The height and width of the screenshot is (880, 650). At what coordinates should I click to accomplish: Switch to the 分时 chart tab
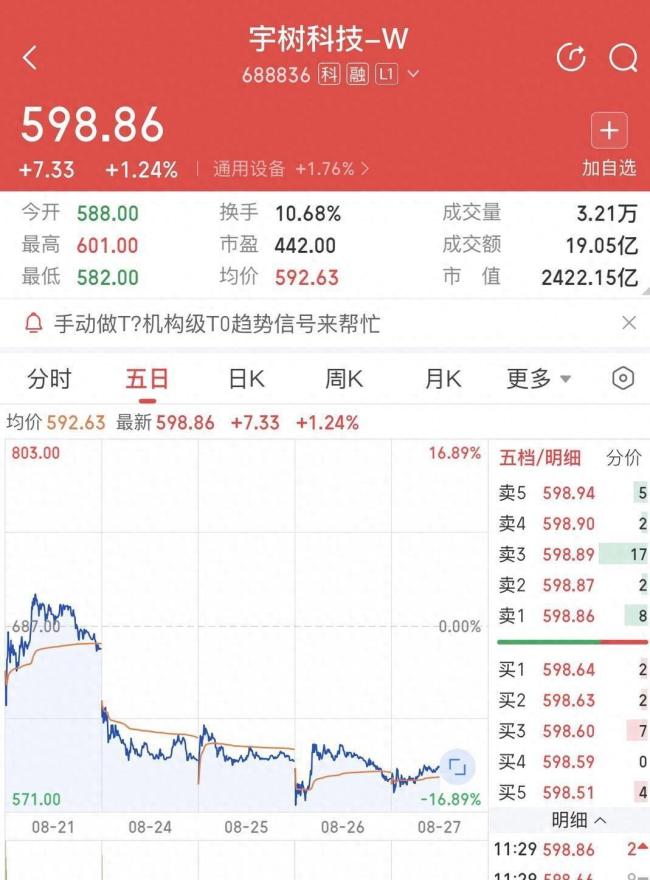[x=49, y=379]
